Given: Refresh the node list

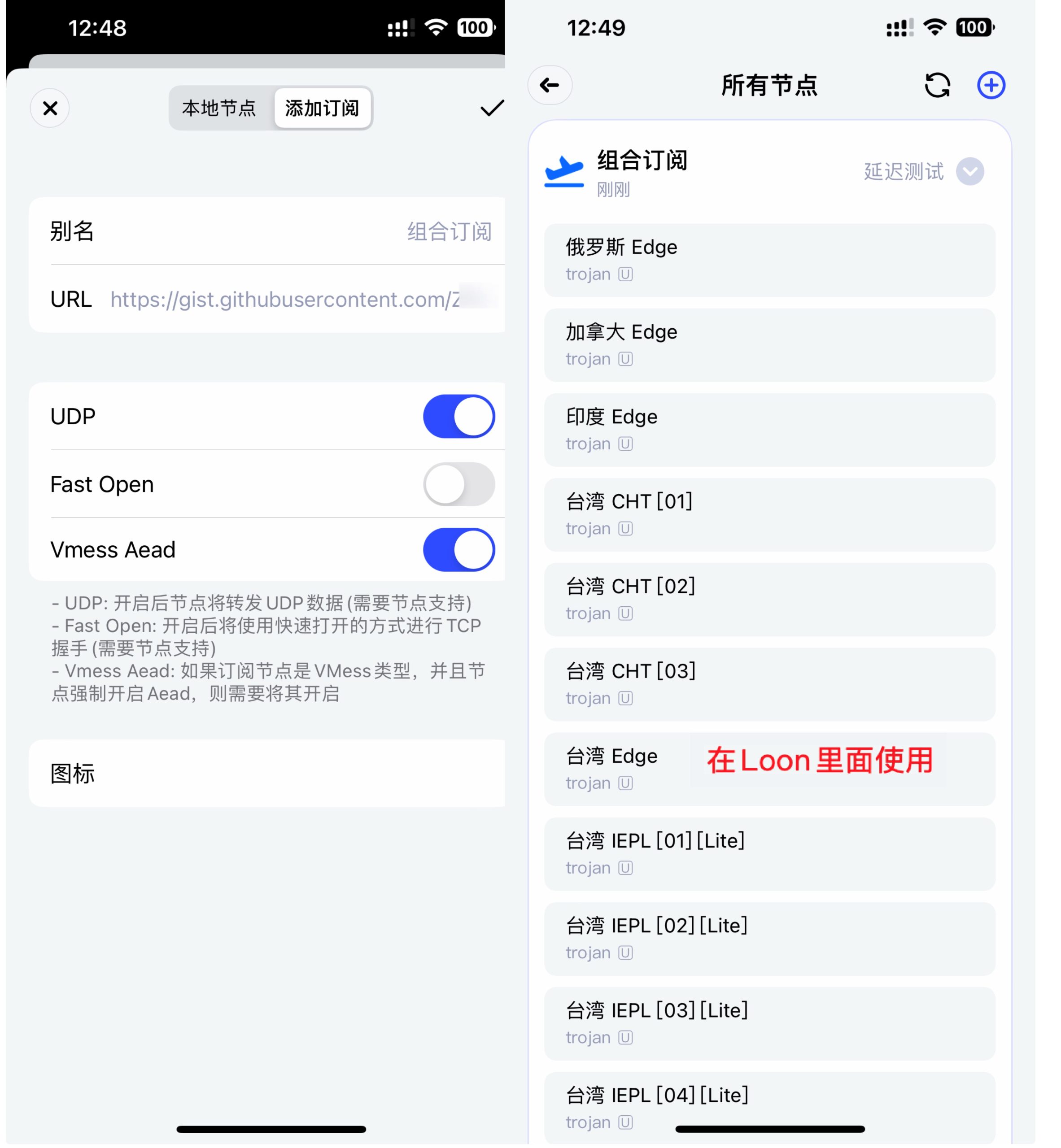Looking at the screenshot, I should click(x=937, y=85).
